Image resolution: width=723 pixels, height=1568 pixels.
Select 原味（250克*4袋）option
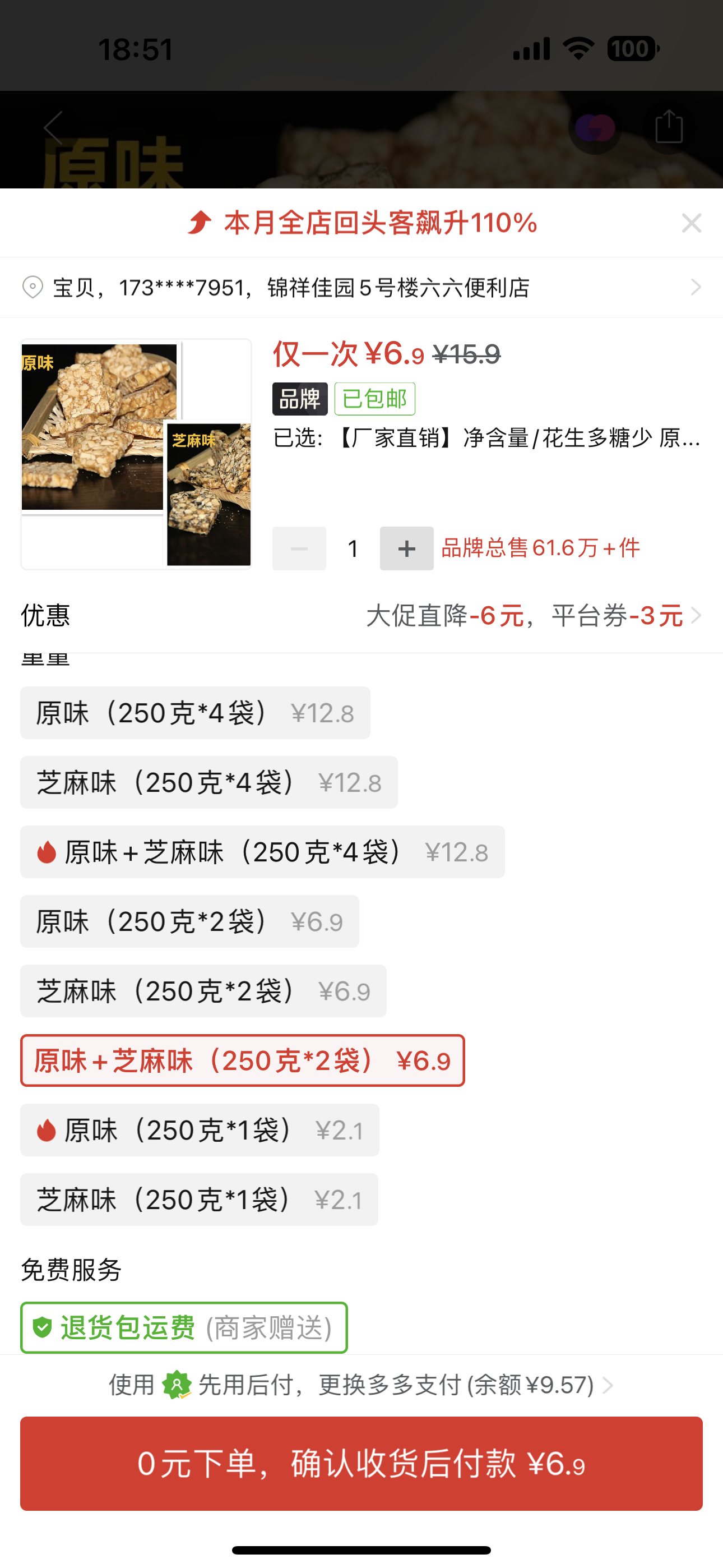(194, 713)
